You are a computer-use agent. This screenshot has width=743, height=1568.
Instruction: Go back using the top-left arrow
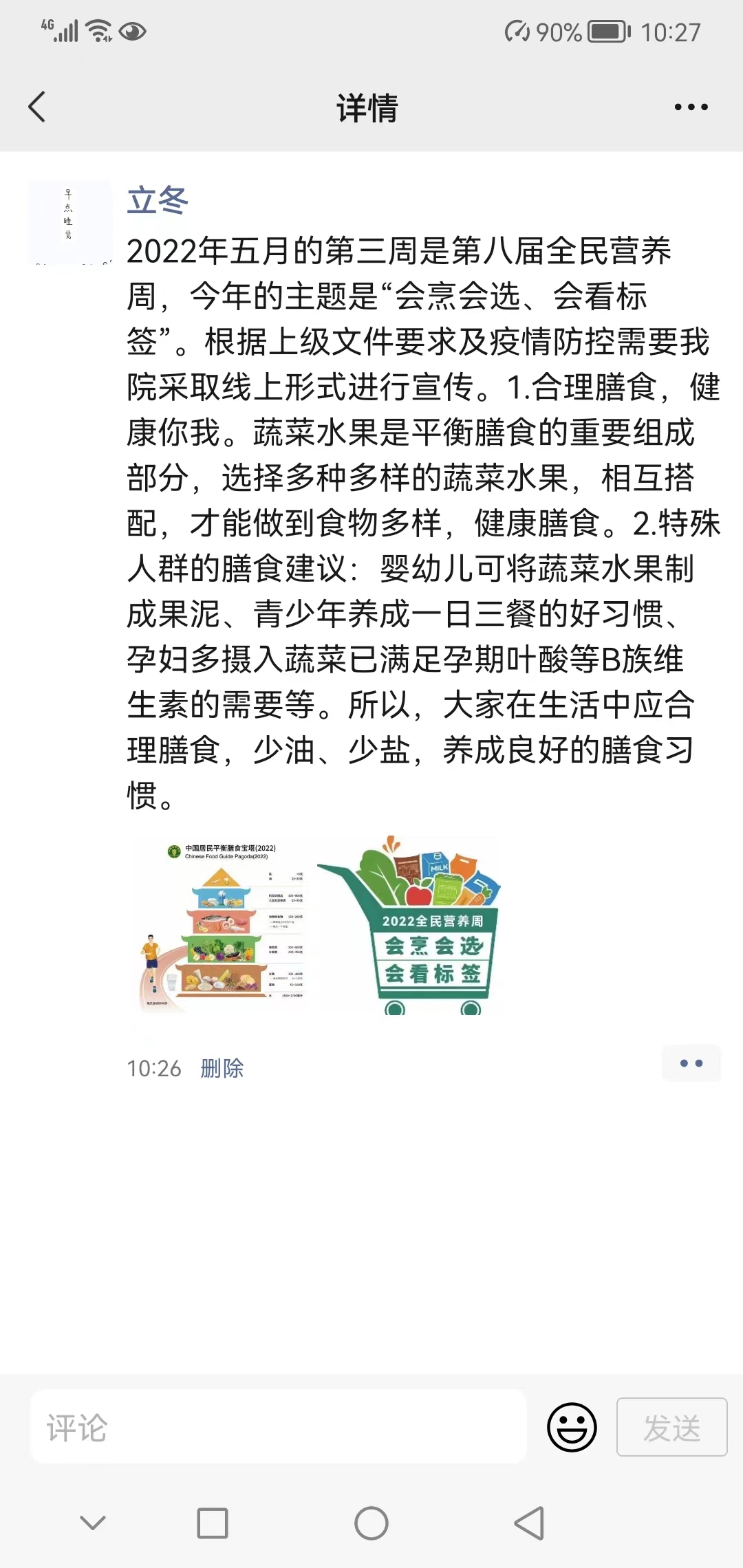tap(37, 107)
